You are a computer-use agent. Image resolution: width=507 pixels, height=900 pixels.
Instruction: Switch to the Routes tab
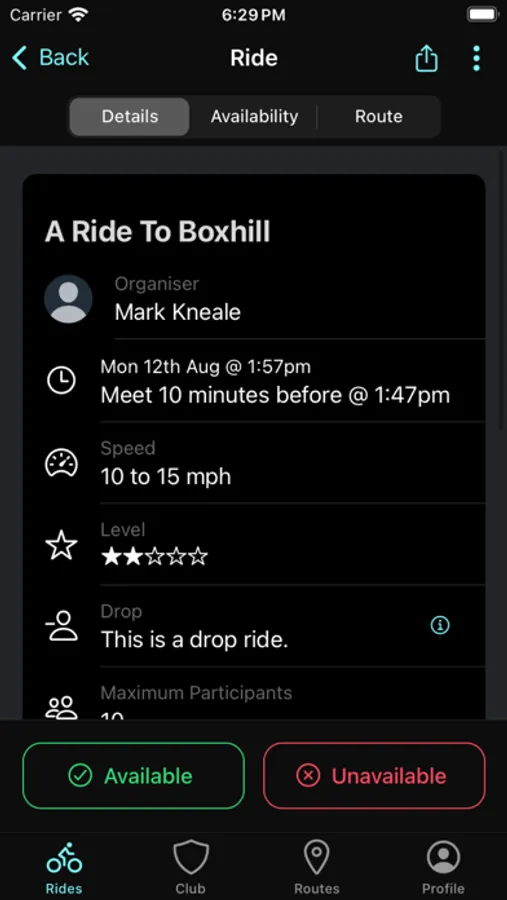[317, 867]
